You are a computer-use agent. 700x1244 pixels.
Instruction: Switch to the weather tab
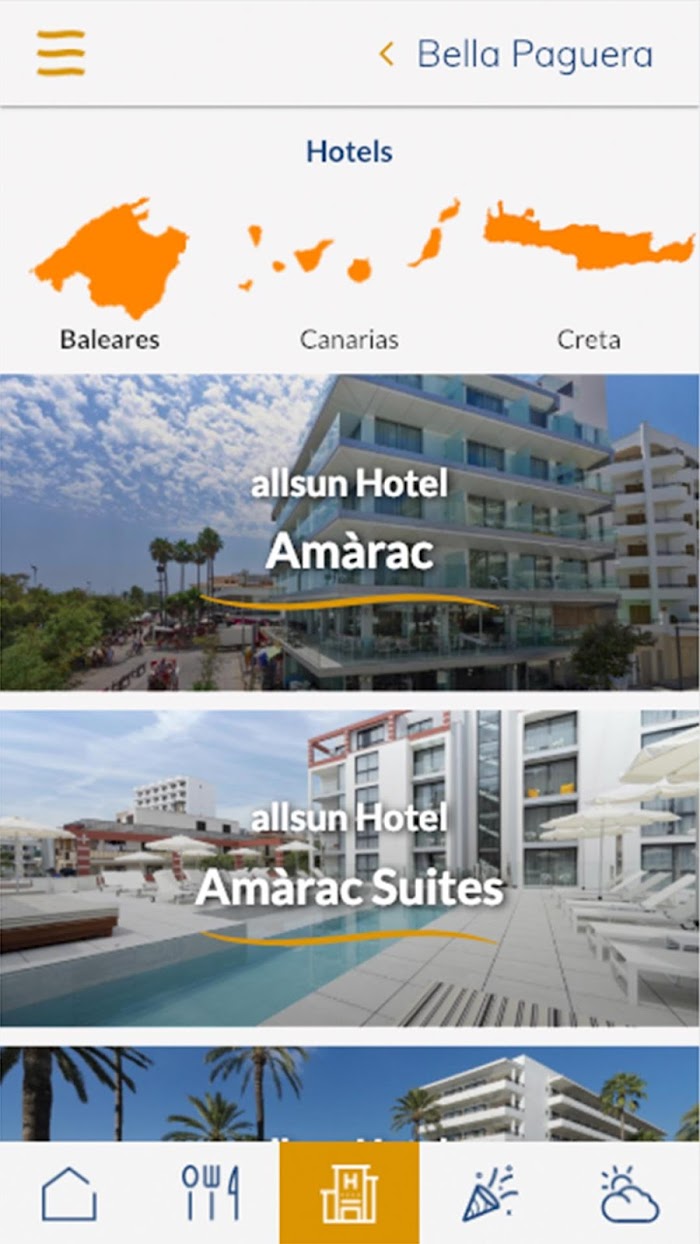[629, 1193]
